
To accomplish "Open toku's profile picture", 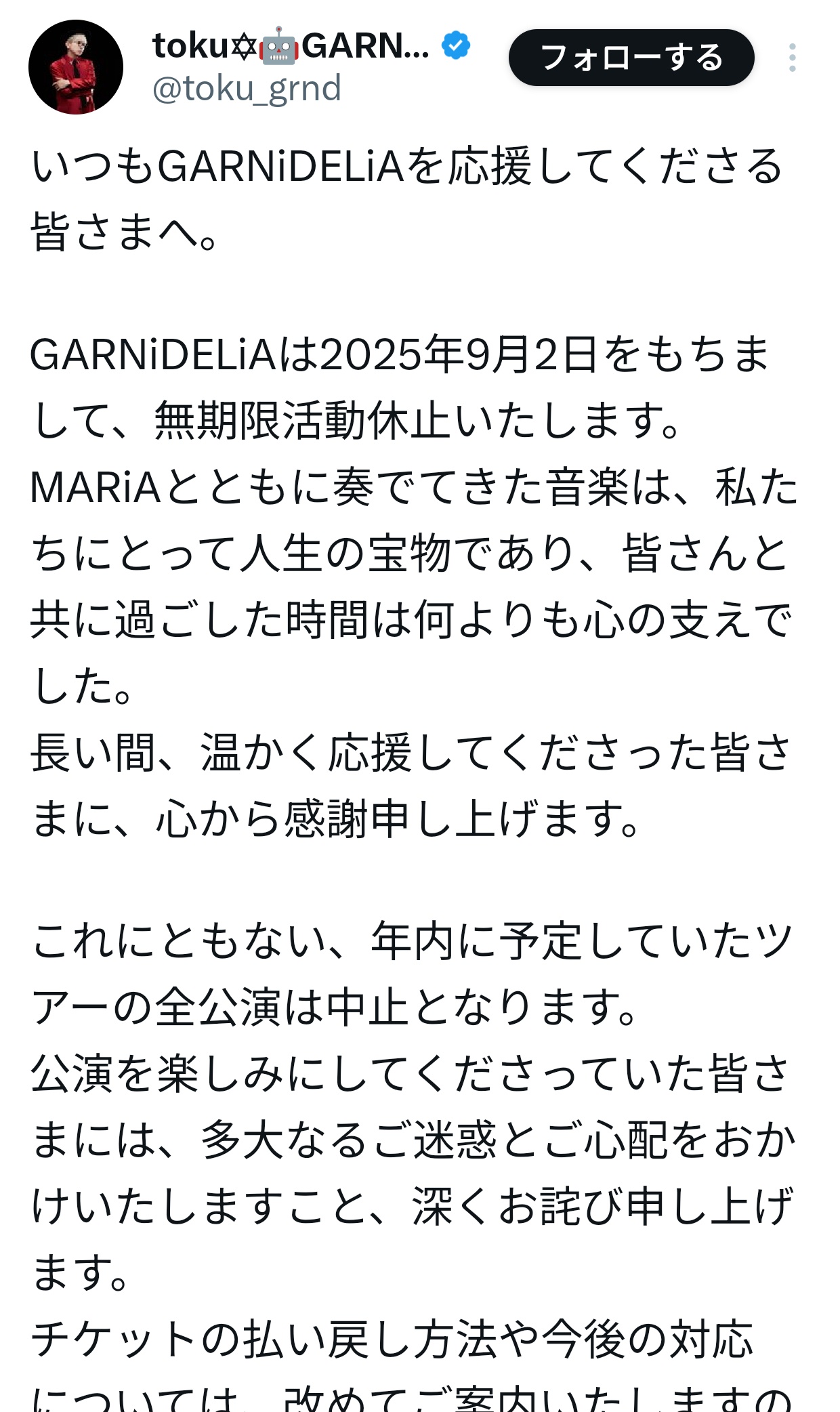I will [x=76, y=67].
